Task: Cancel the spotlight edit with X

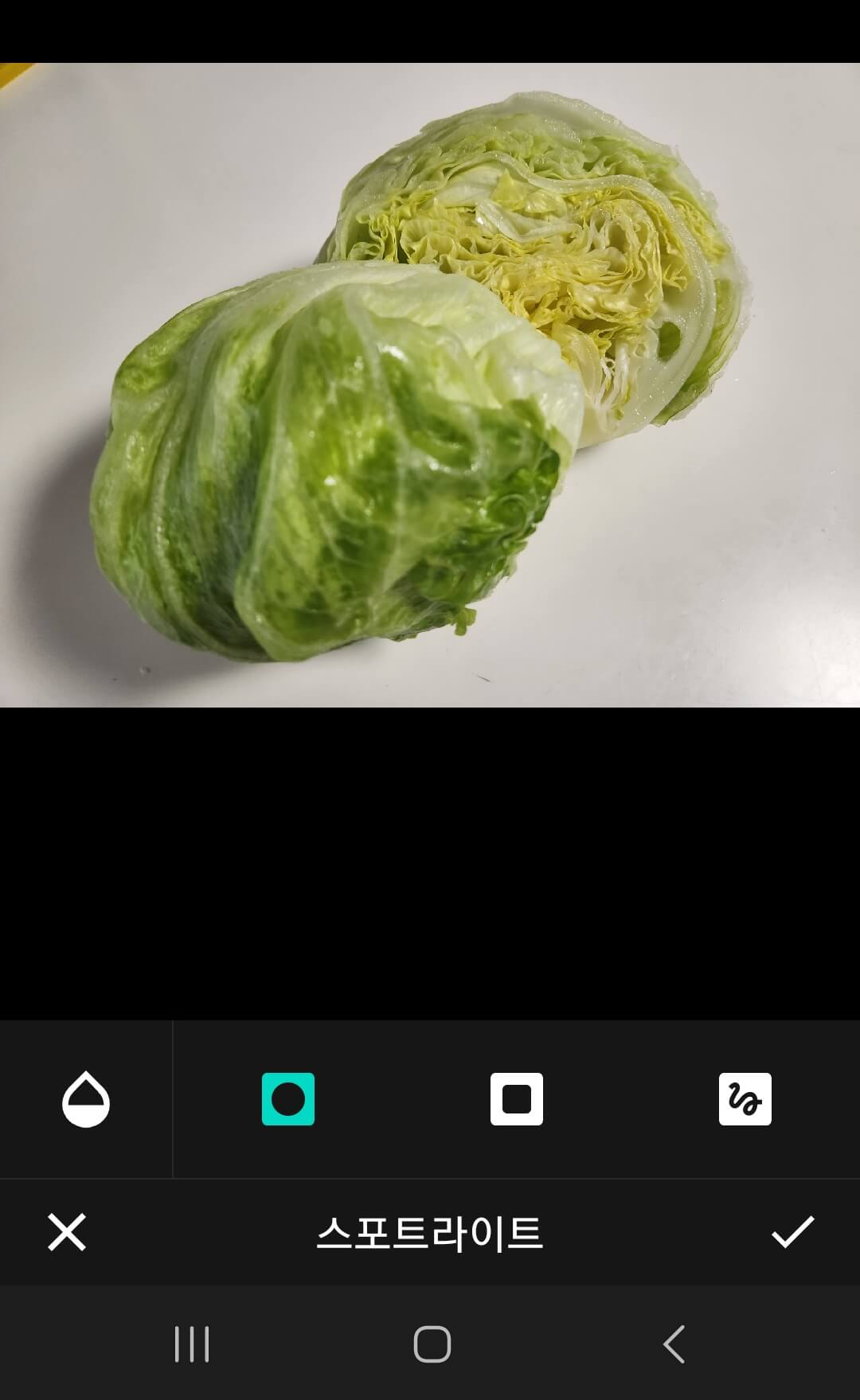Action: coord(67,1232)
